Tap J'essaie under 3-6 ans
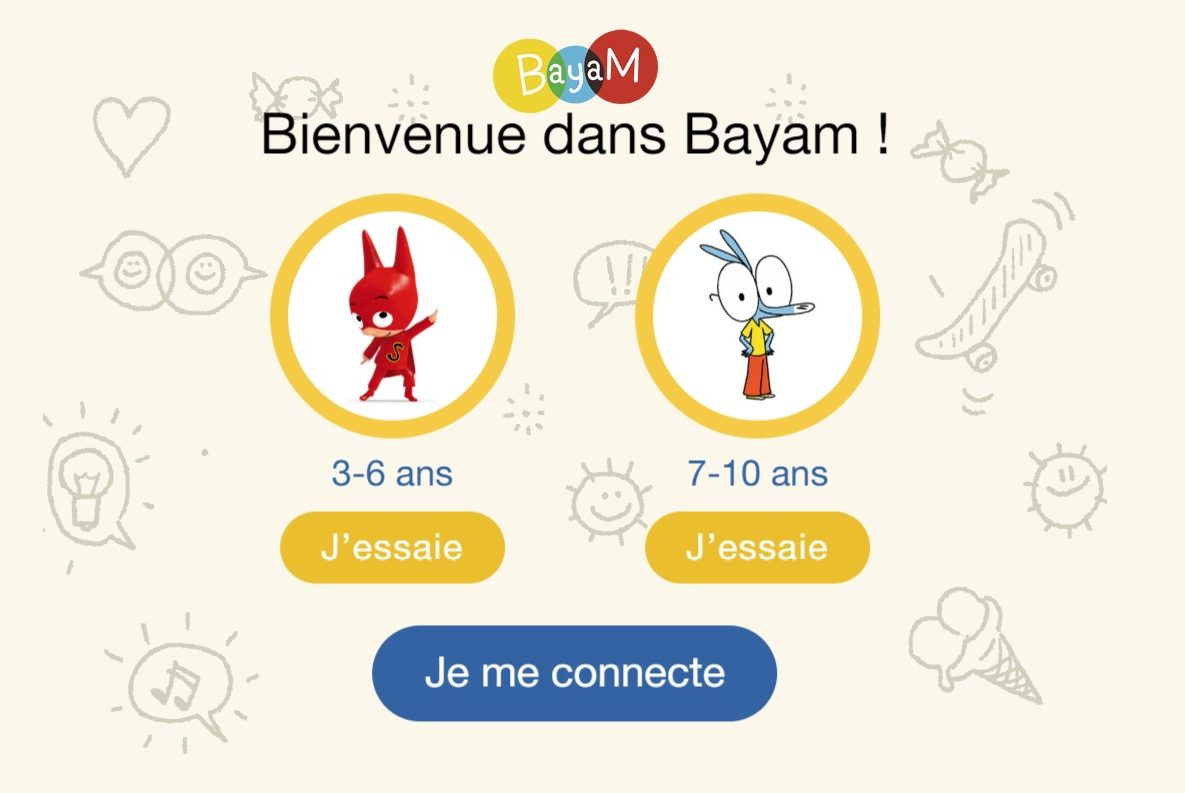The image size is (1185, 793). click(x=392, y=547)
